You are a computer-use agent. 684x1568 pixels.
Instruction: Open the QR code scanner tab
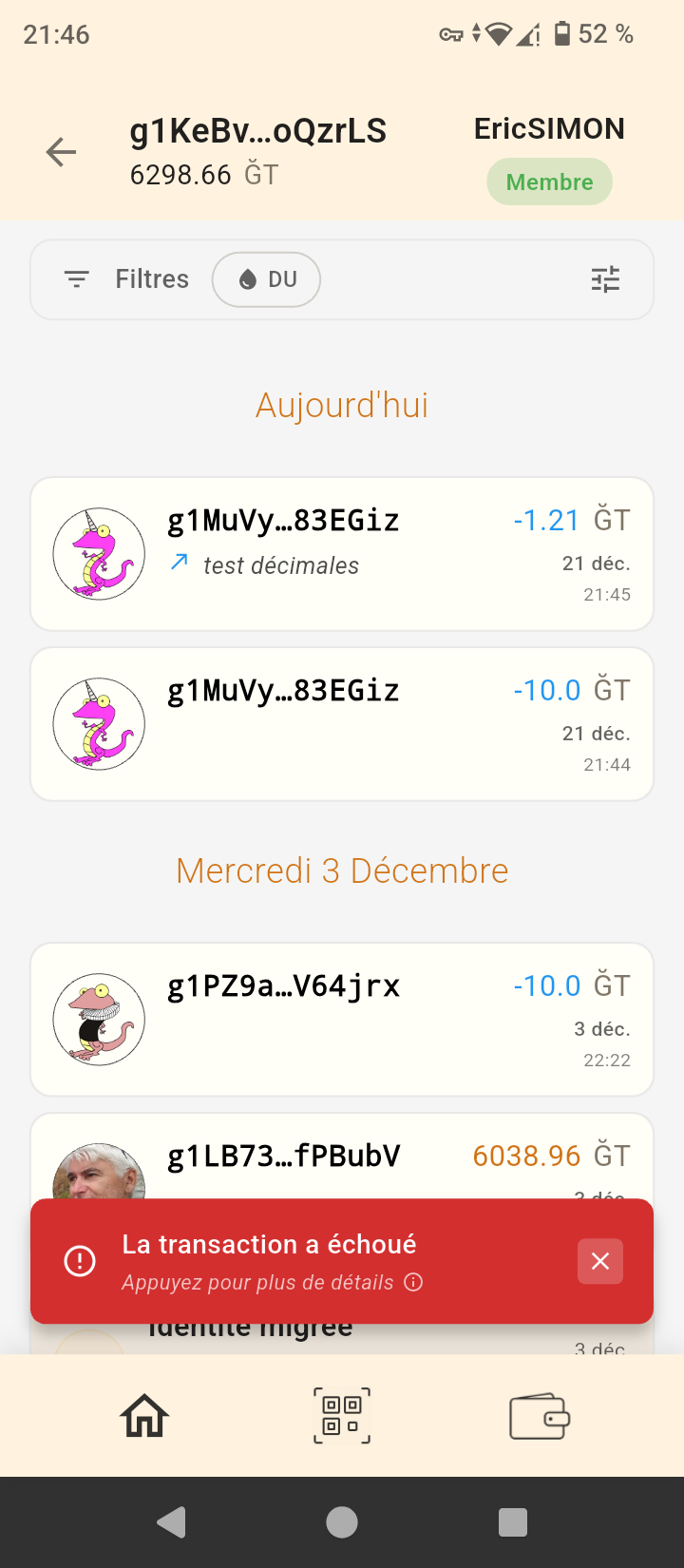[x=342, y=1416]
